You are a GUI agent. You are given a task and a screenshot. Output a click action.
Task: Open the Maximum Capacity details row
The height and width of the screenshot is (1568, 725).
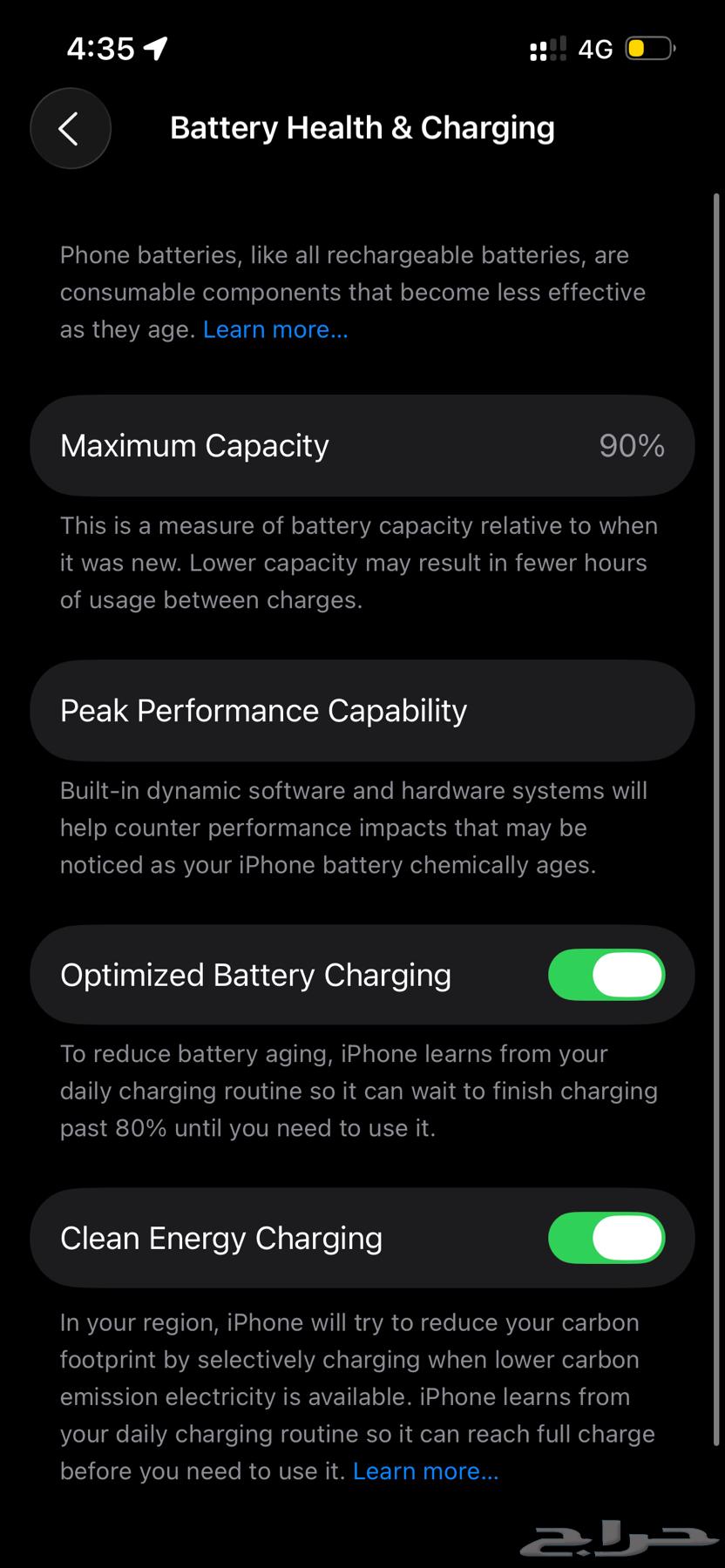pyautogui.click(x=362, y=445)
